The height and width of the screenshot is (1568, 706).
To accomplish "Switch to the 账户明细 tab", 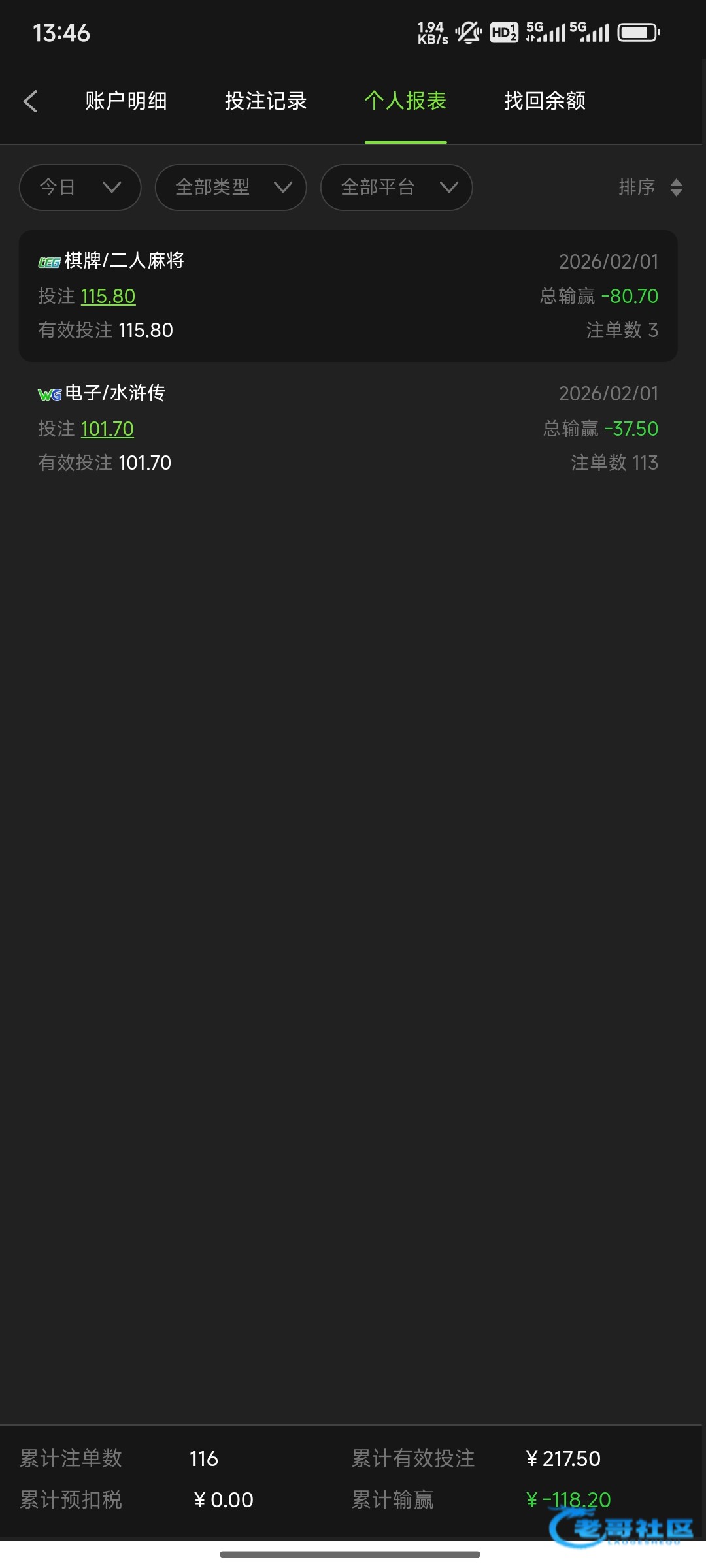I will 126,101.
